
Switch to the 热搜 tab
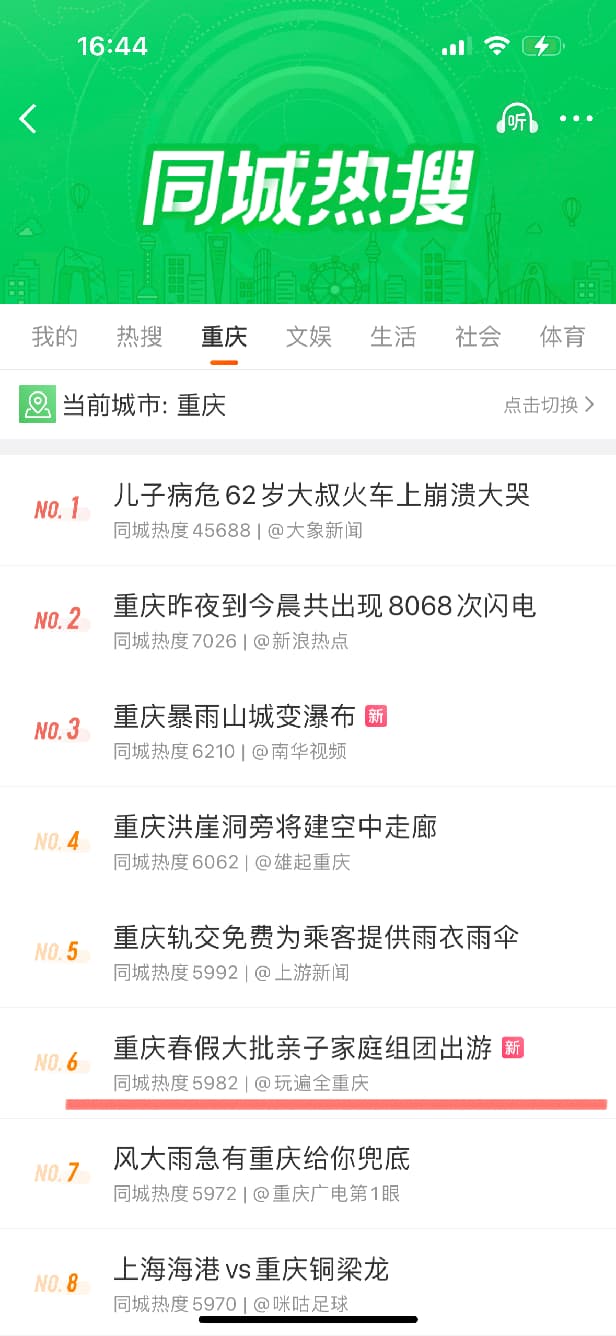(139, 337)
